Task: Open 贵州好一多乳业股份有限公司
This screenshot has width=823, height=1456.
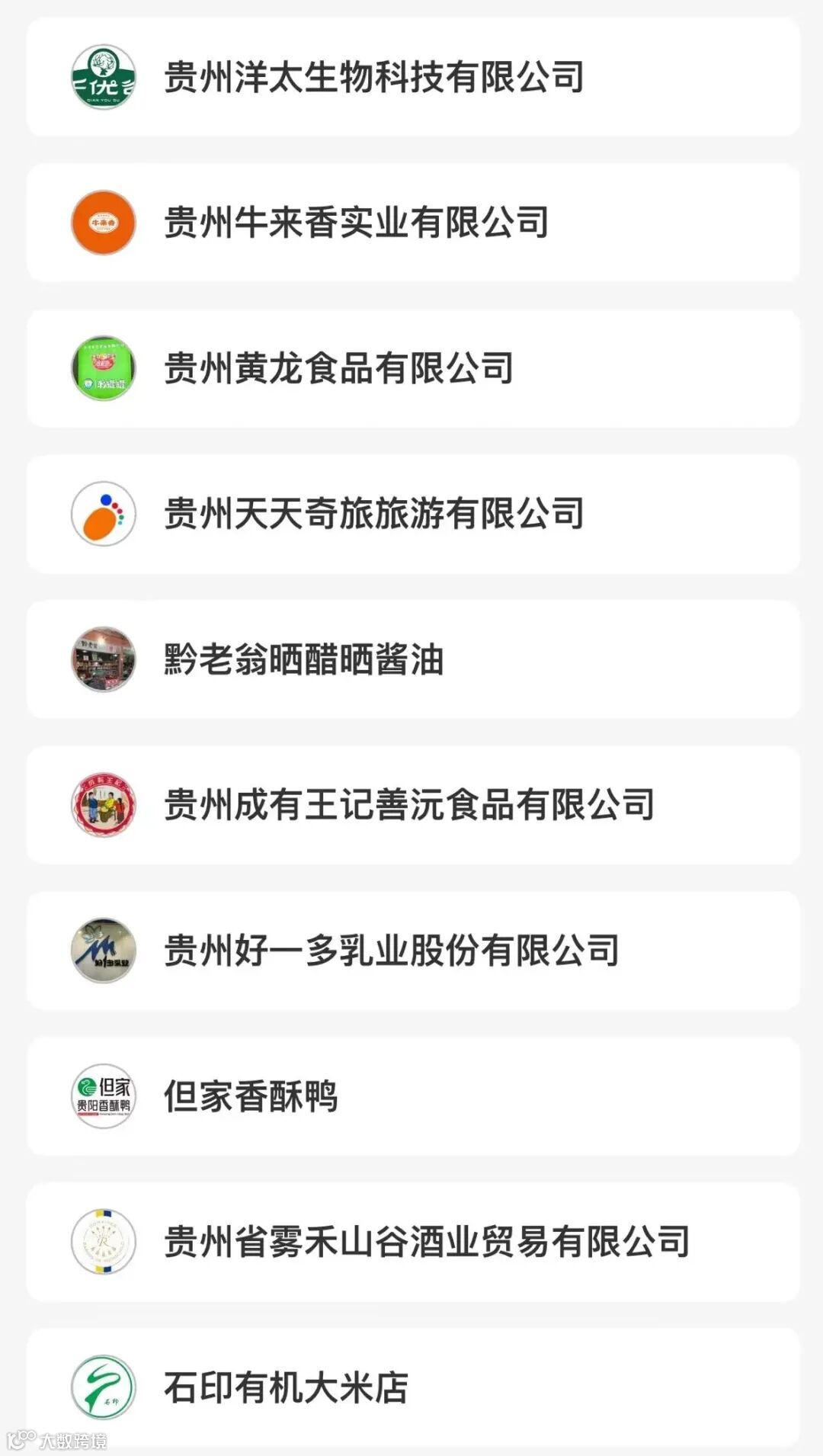Action: 392,951
